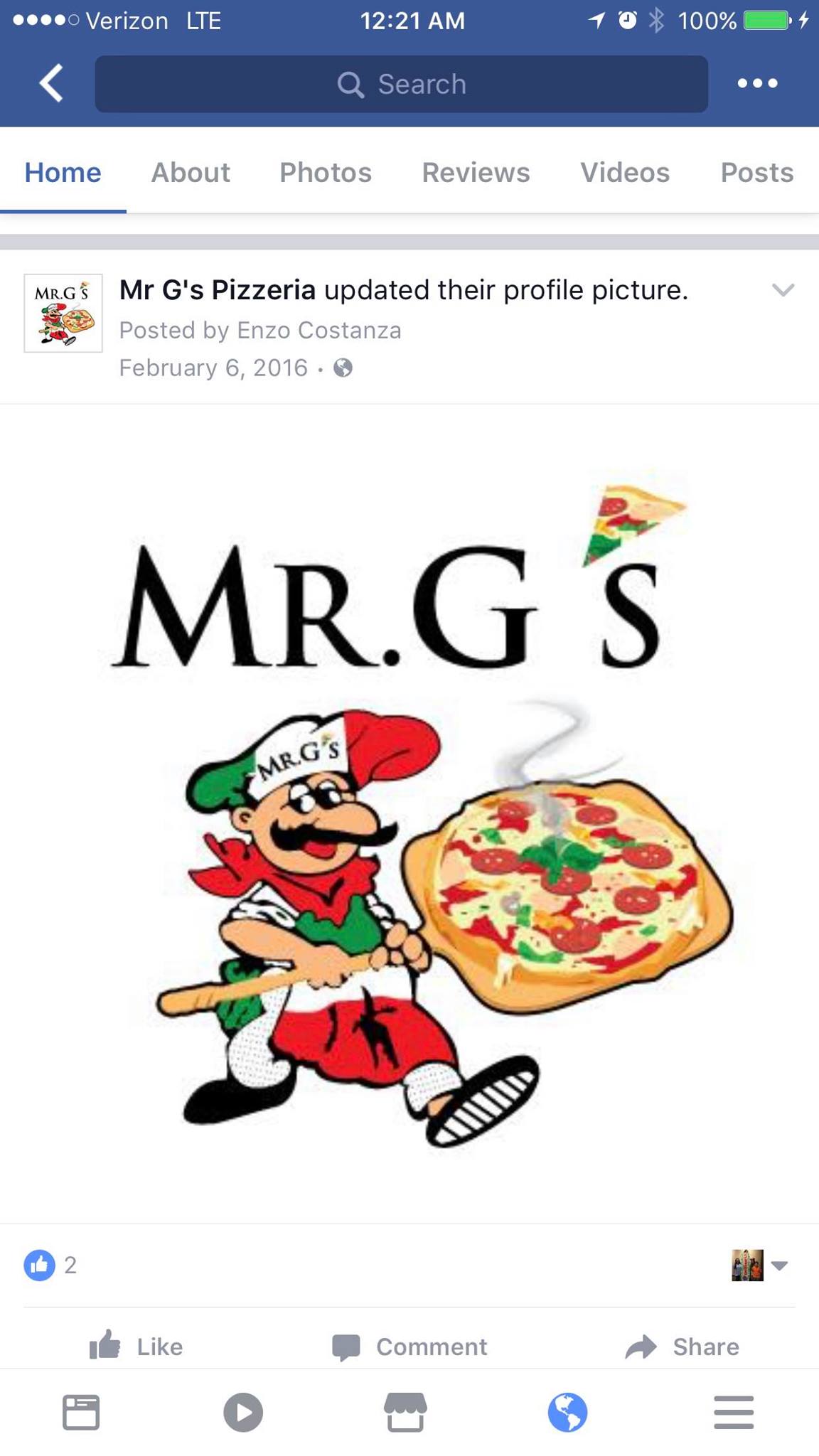The image size is (819, 1456).
Task: Open the Marketplace bottom tab
Action: 405,1412
